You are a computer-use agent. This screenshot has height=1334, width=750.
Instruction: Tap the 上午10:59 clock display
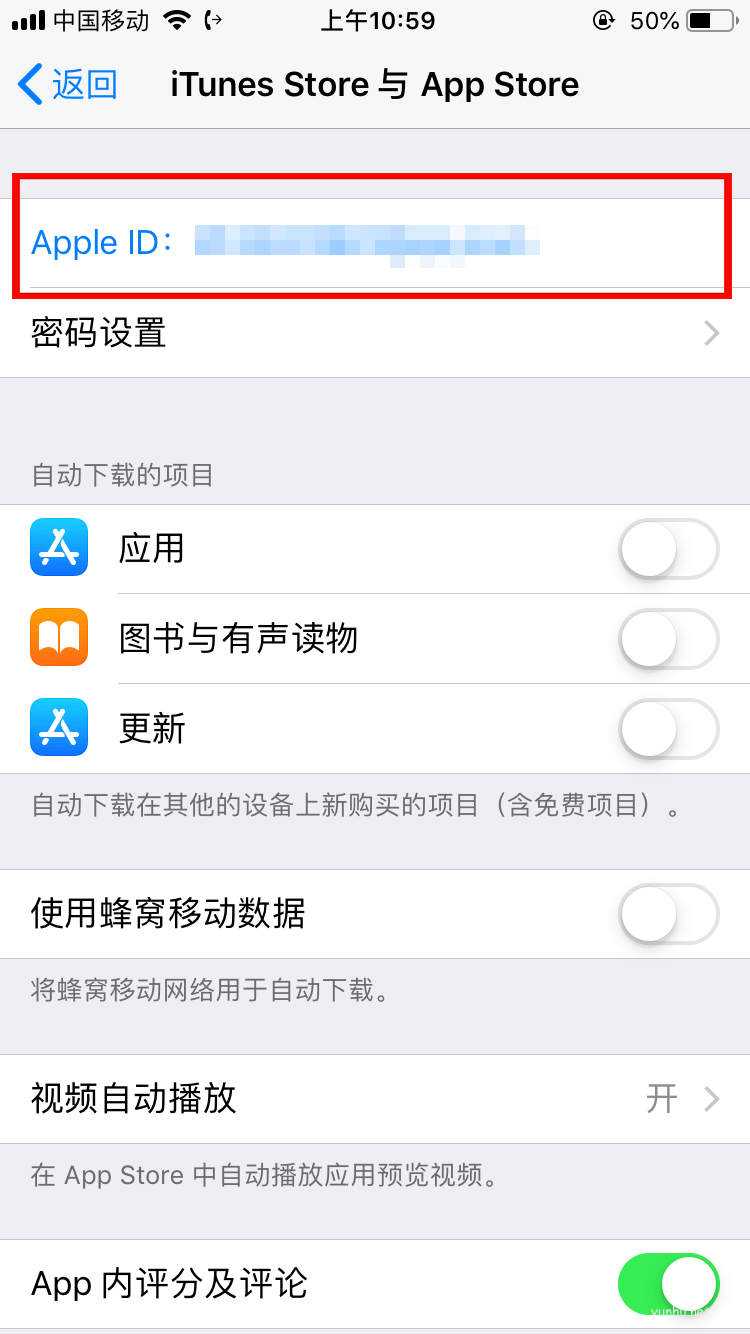[x=377, y=20]
